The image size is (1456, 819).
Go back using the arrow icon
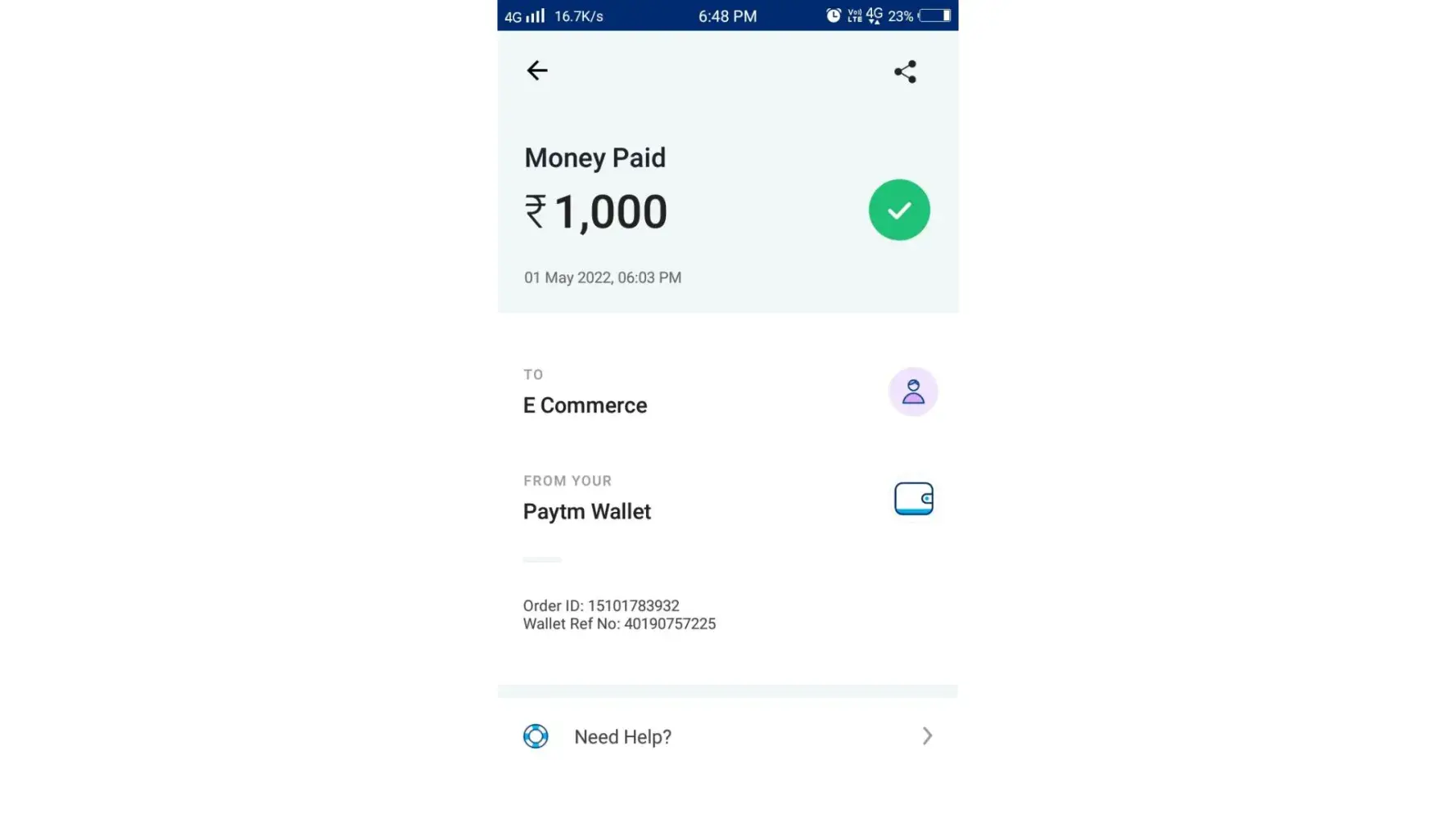point(536,70)
